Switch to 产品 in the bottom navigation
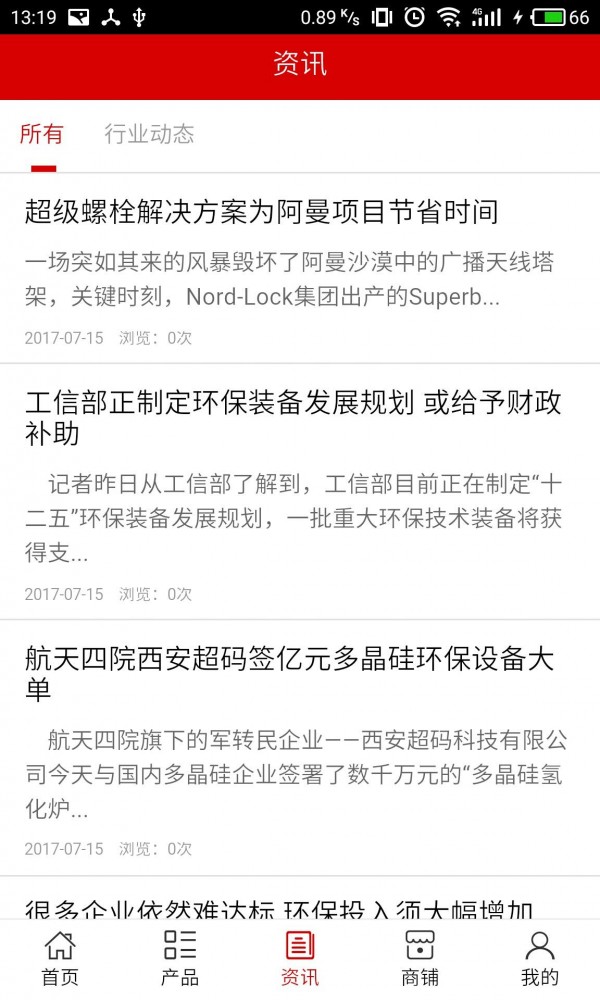 click(180, 958)
